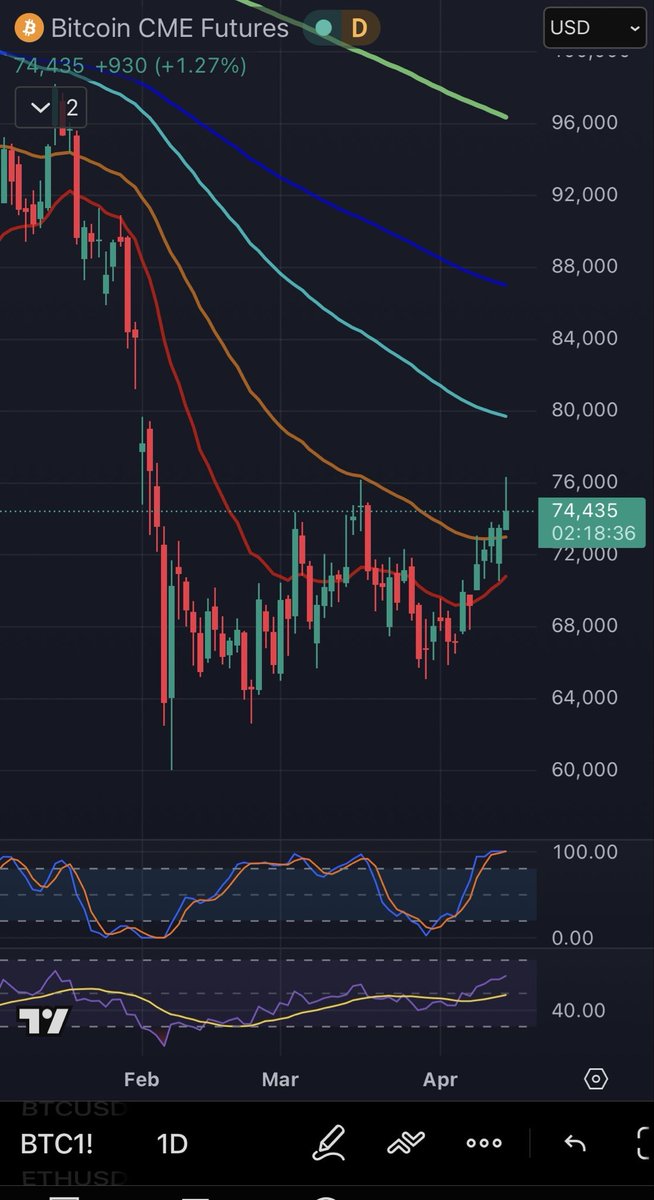Open the three-dot more options menu
The height and width of the screenshot is (1200, 654).
pyautogui.click(x=484, y=1143)
